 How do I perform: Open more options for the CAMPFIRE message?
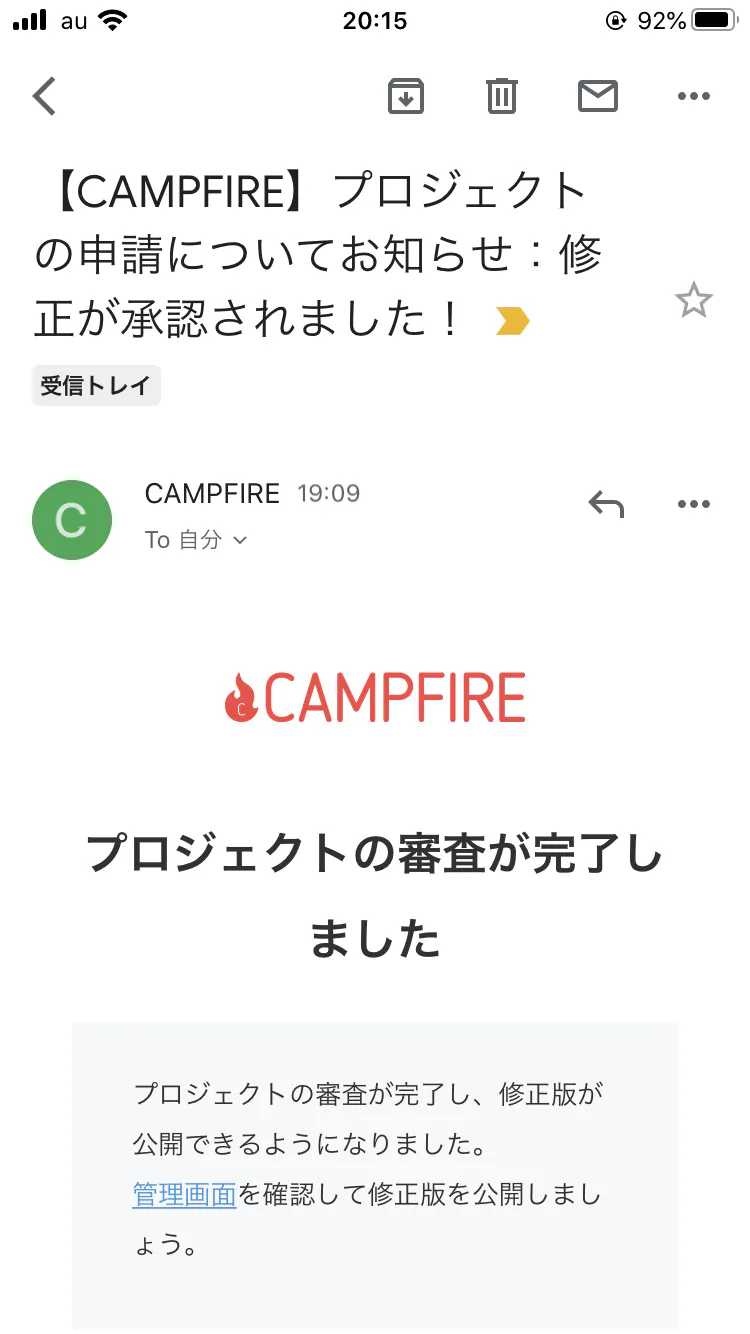coord(693,505)
